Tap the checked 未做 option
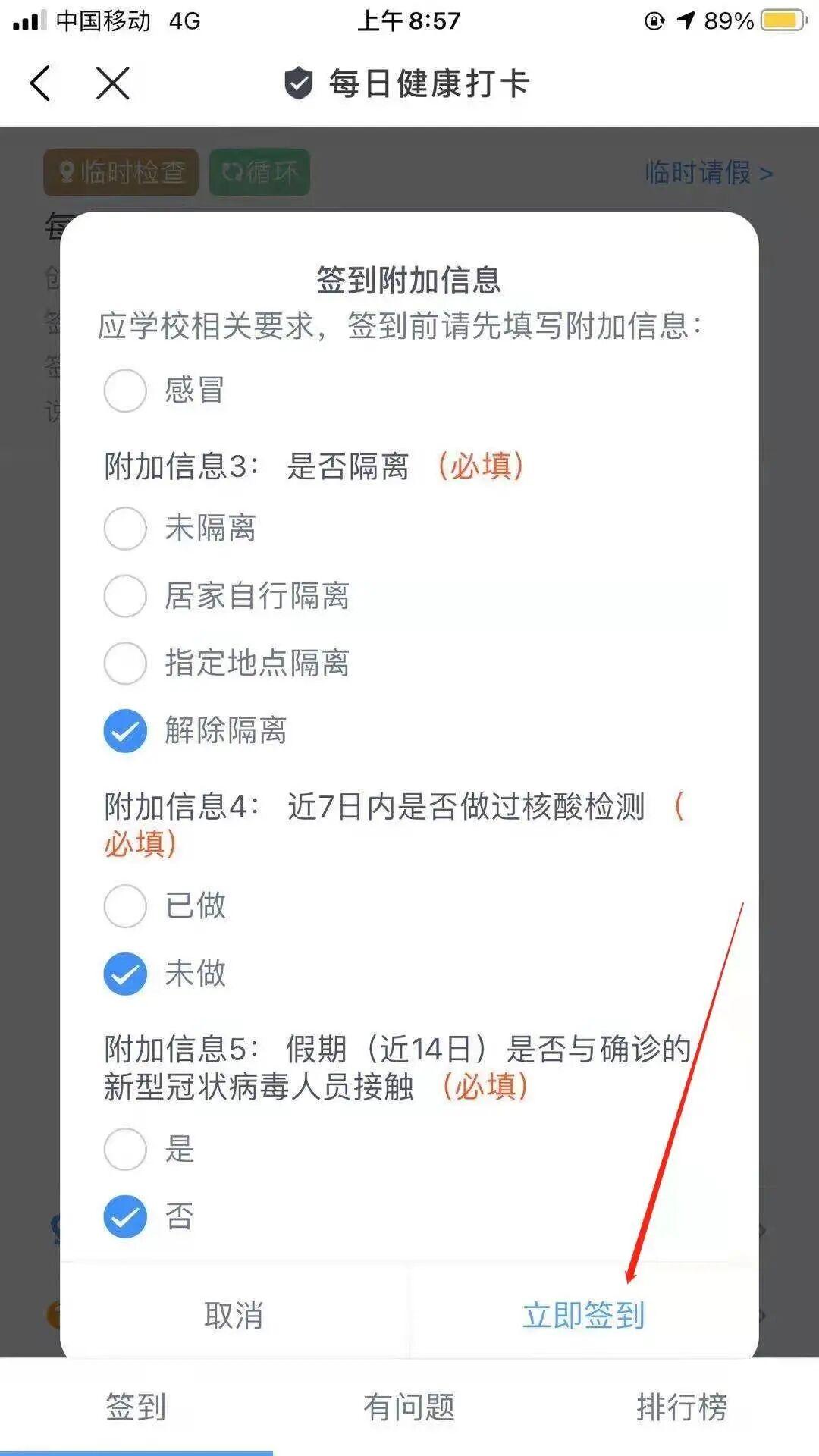This screenshot has width=819, height=1456. 125,974
